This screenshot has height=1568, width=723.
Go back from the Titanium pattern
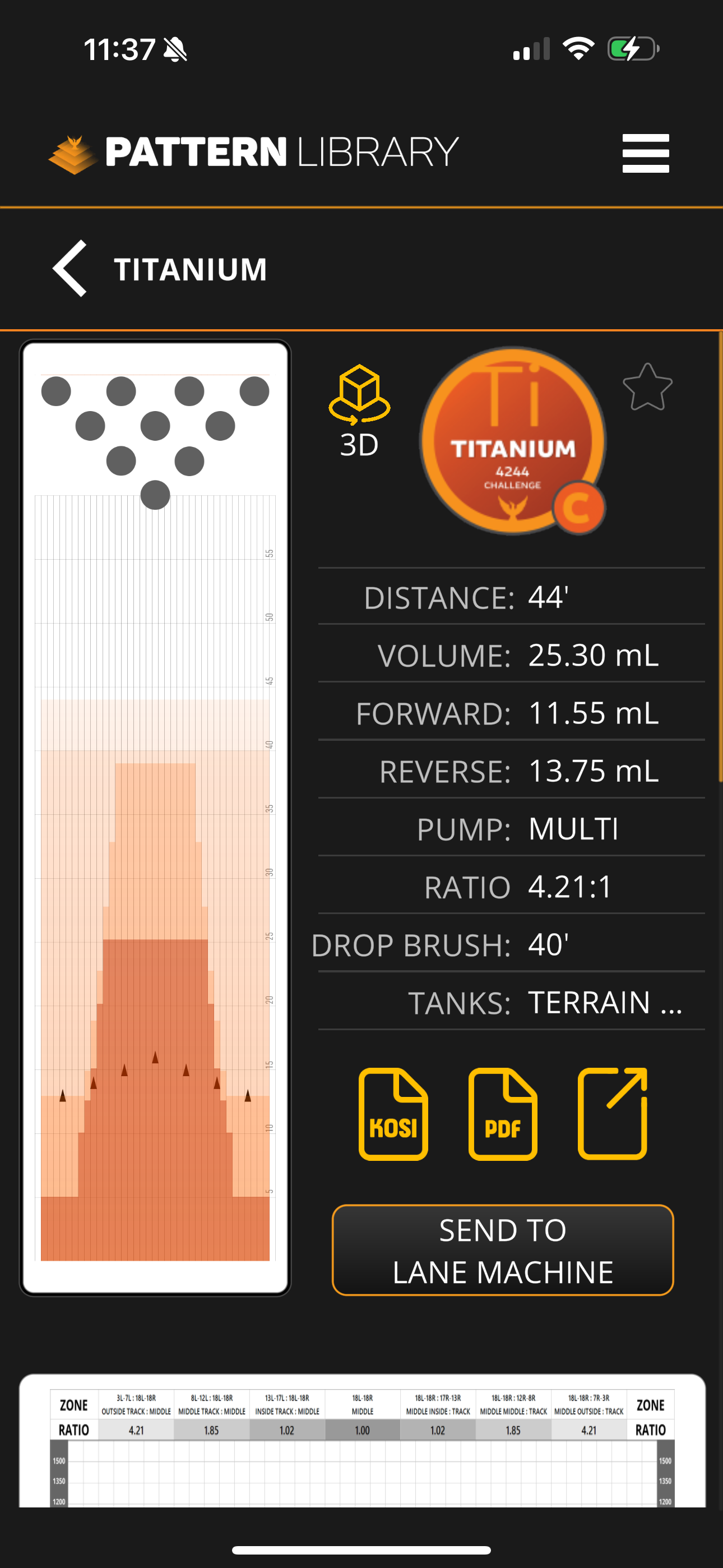pos(70,269)
